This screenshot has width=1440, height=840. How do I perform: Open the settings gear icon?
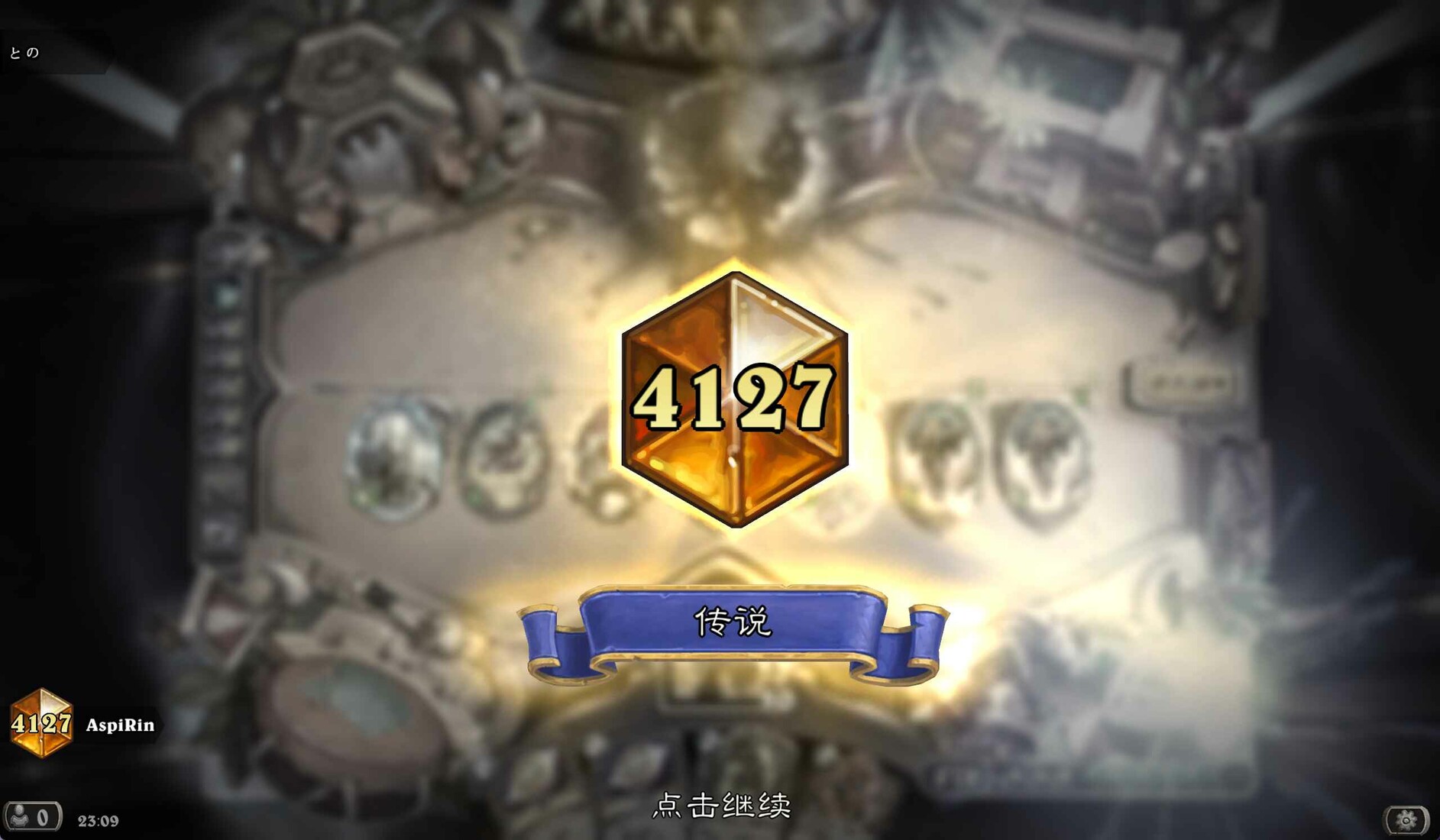click(x=1406, y=819)
